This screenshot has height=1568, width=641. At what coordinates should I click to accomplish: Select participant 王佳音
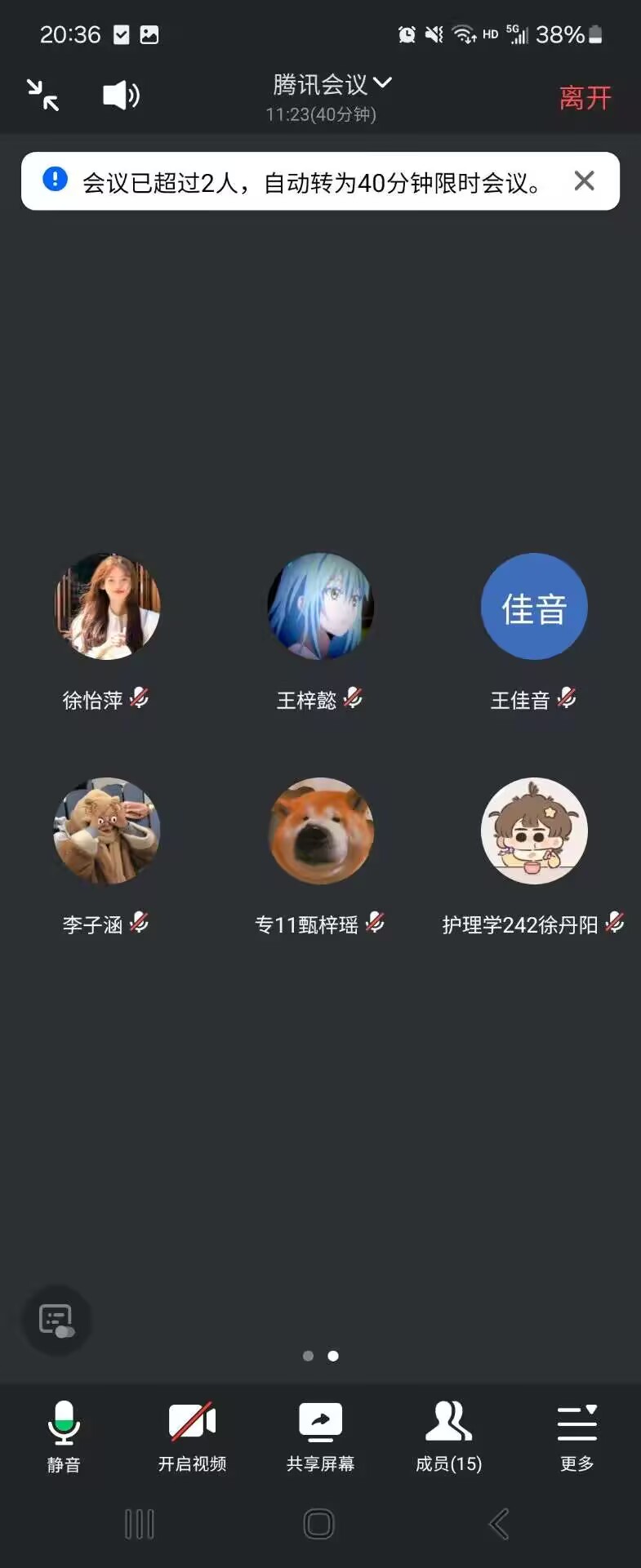click(x=534, y=607)
